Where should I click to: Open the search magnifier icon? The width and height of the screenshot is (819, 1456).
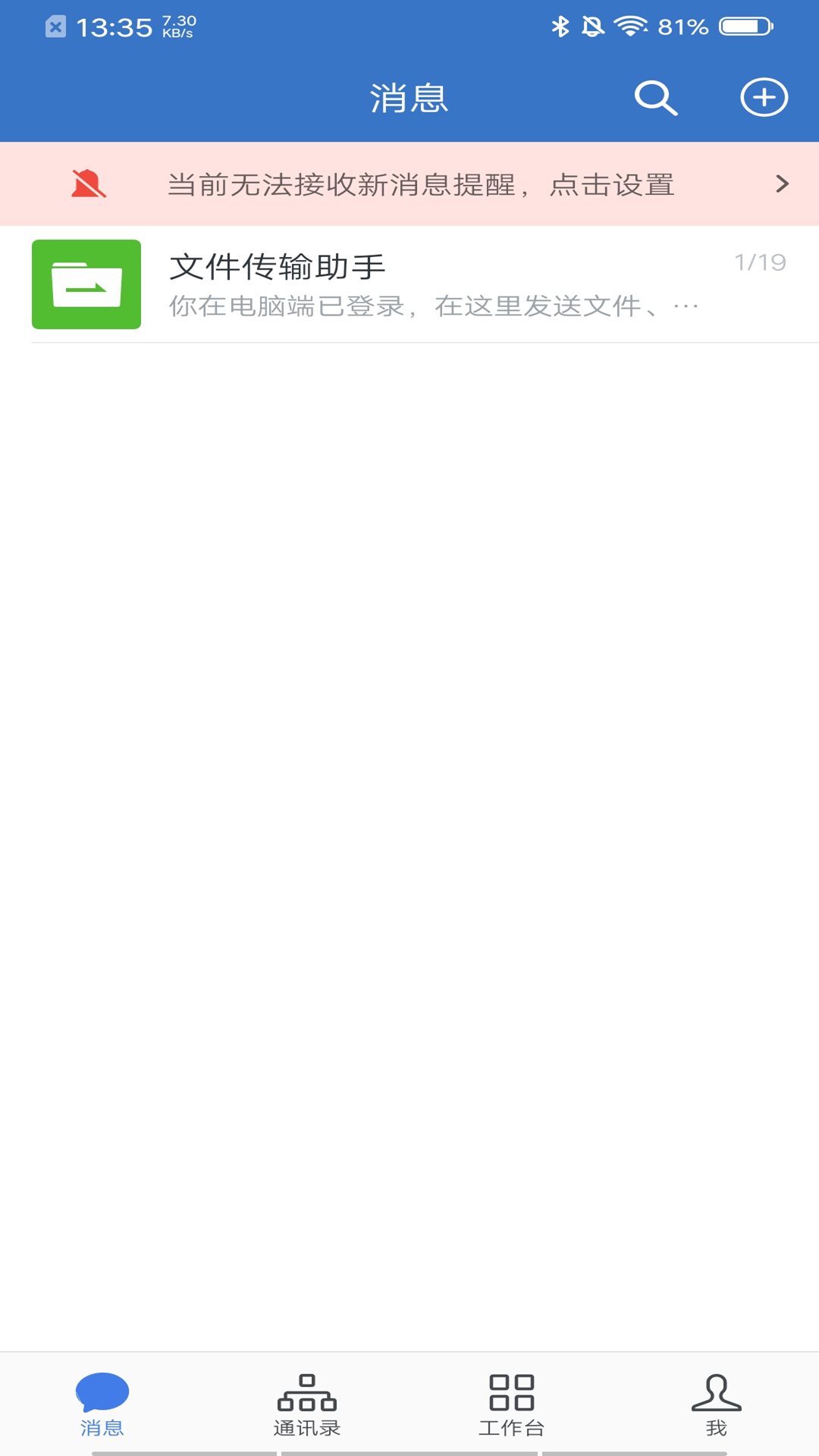[656, 98]
